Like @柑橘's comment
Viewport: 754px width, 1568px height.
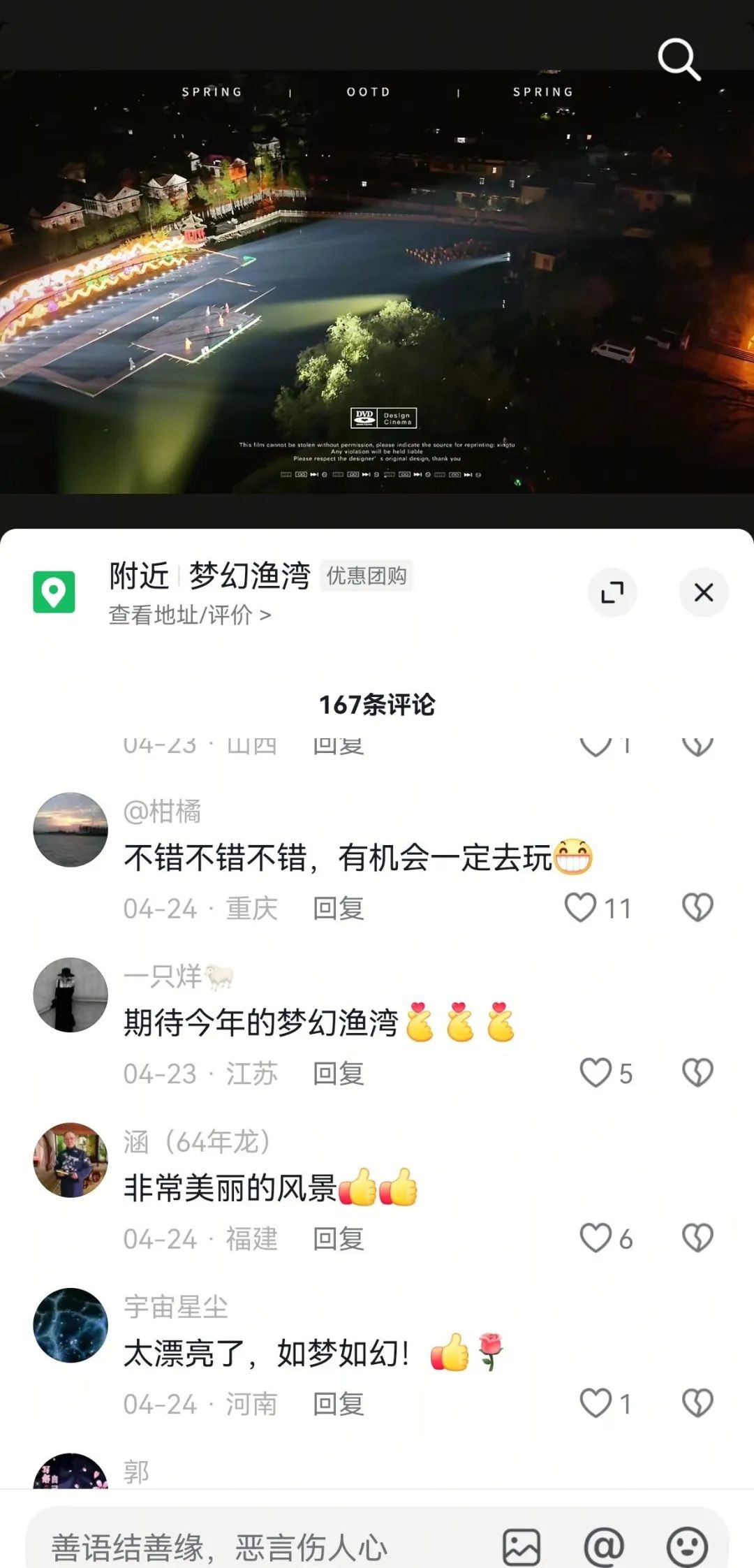coord(581,908)
